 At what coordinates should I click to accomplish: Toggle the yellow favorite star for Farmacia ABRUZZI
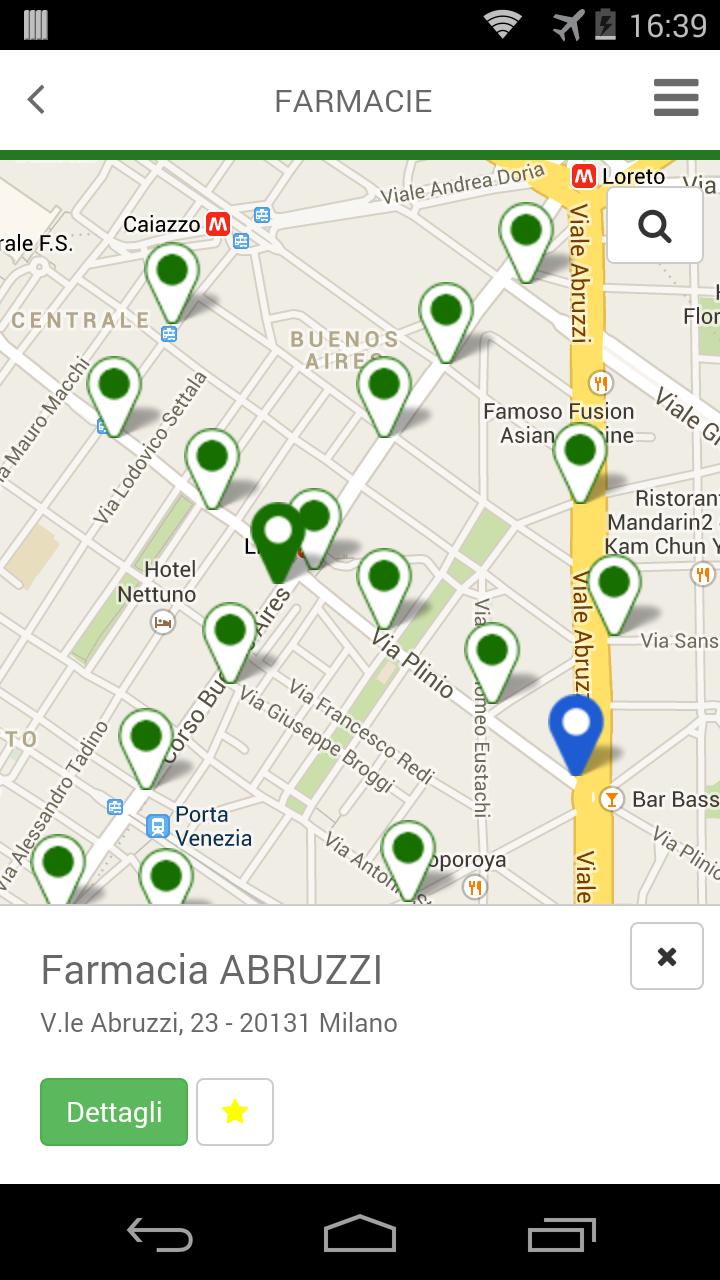234,1110
